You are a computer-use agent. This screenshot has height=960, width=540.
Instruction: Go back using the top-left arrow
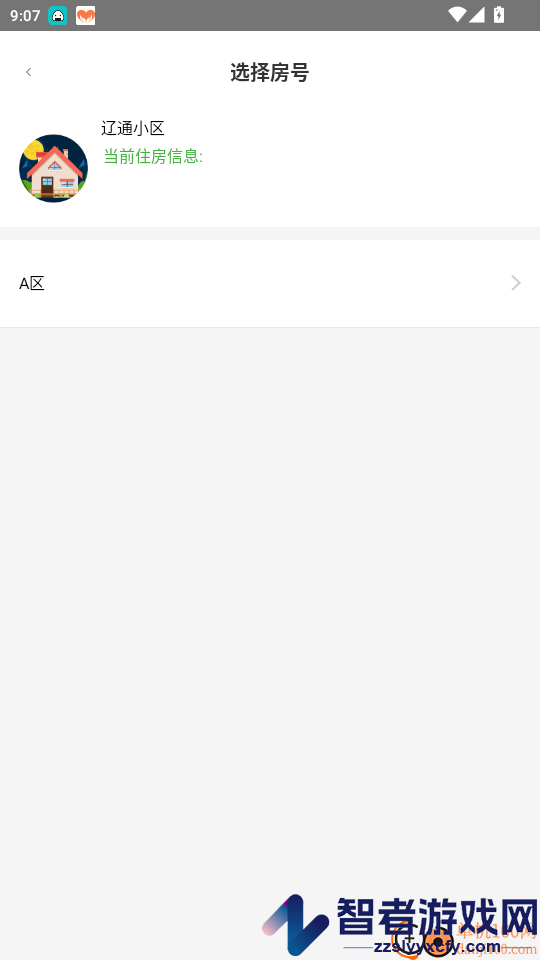coord(28,72)
